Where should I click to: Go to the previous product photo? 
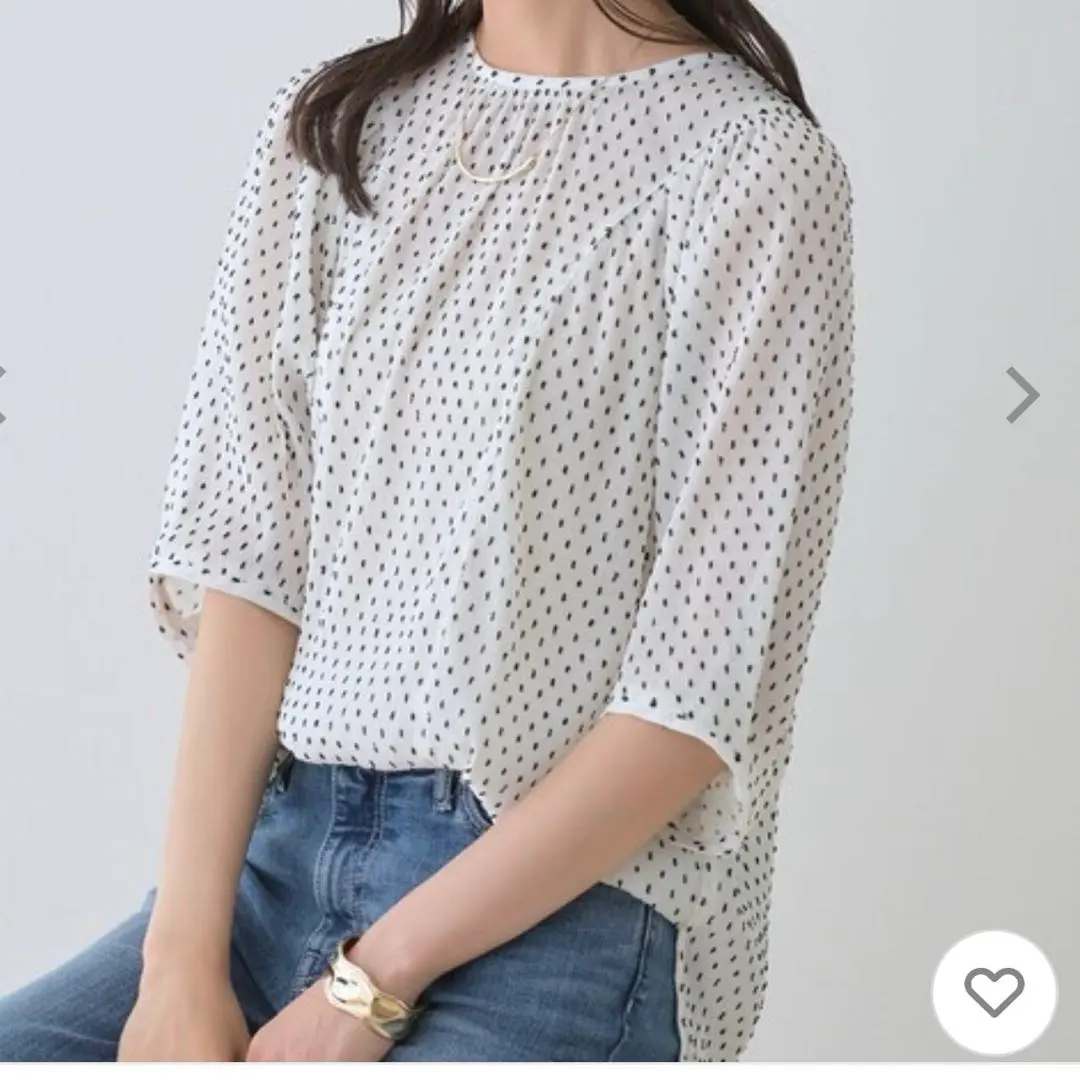click(x=3, y=394)
